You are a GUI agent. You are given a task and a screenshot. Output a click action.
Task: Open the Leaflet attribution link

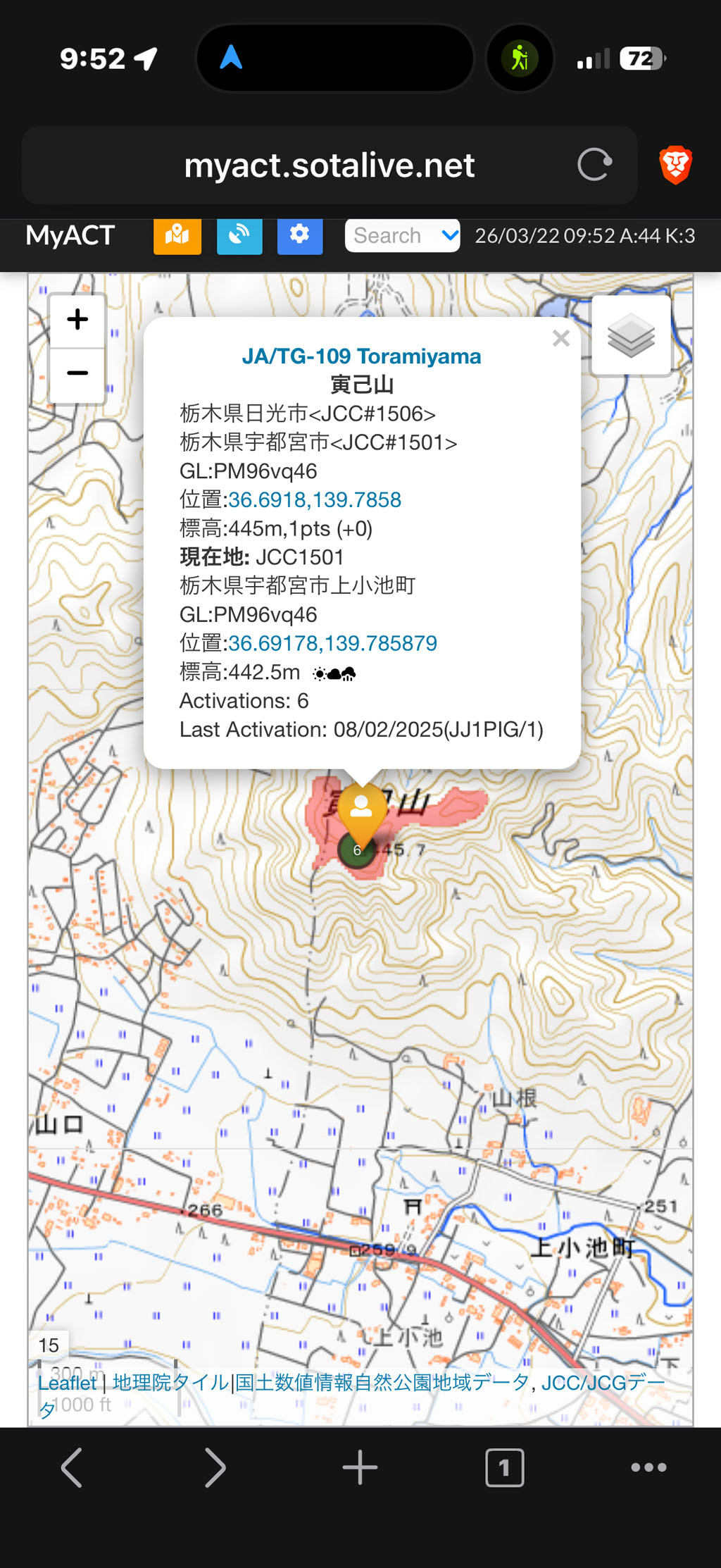point(67,1383)
